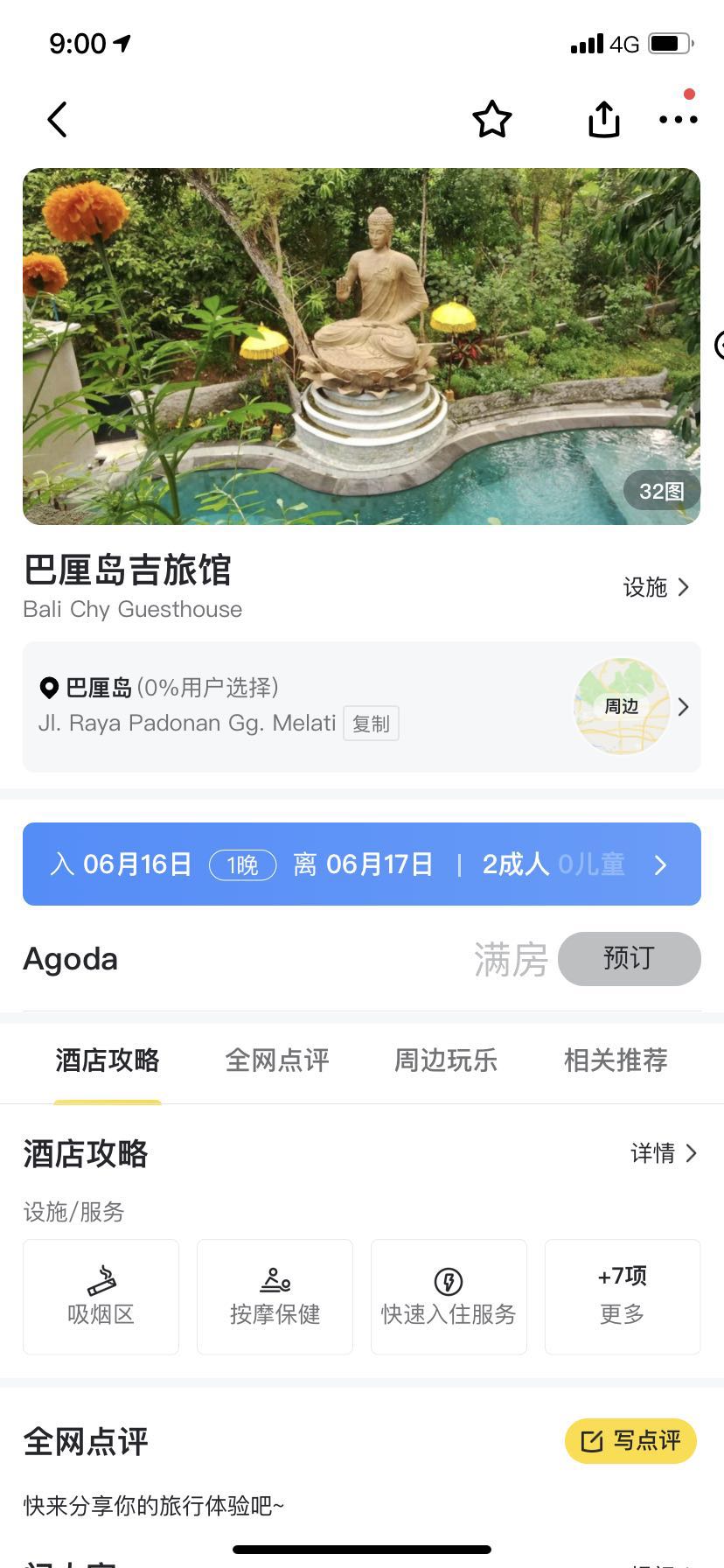Favorite this guesthouse with the star
Viewport: 724px width, 1568px height.
coord(491,120)
